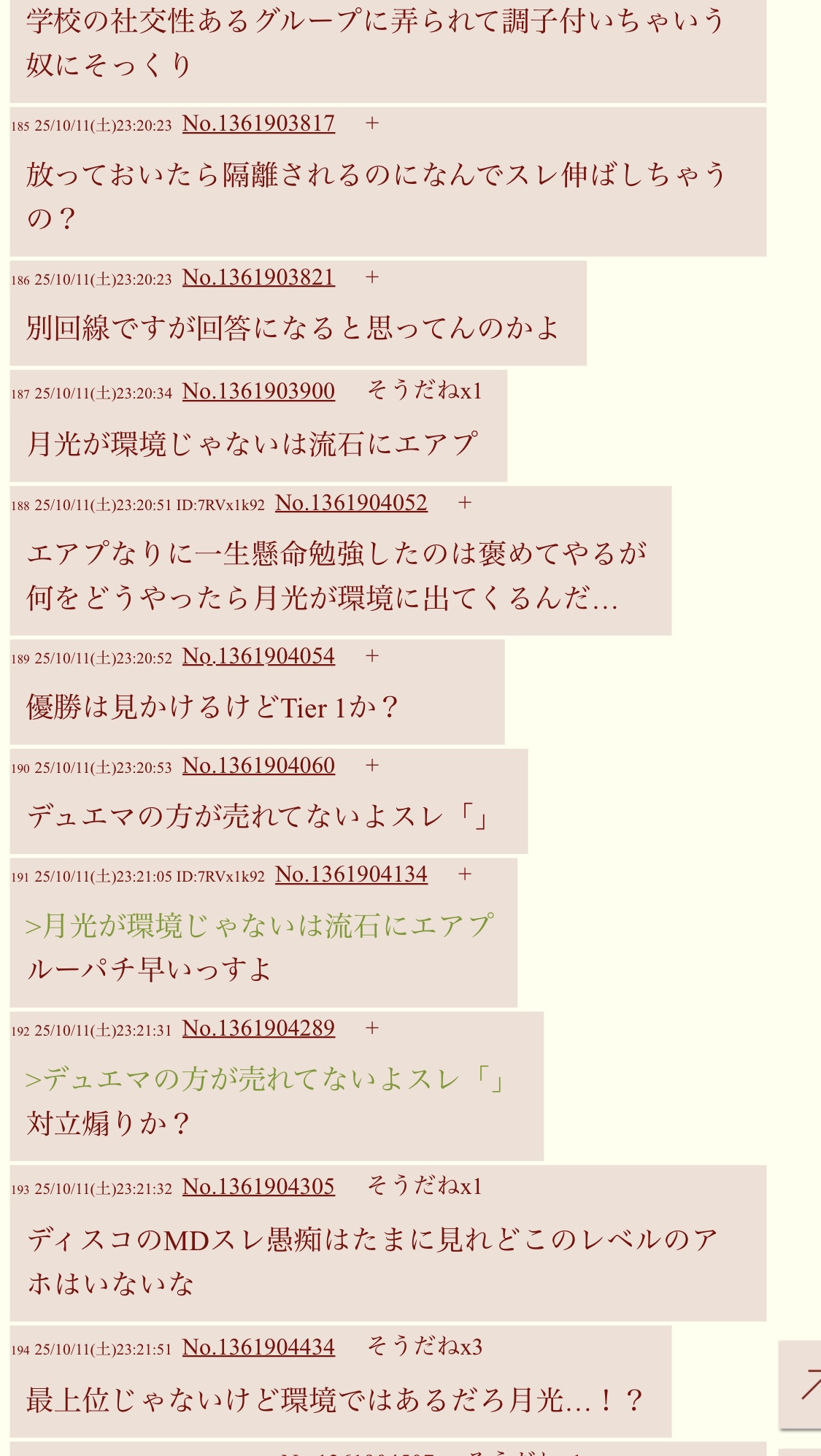821x1456 pixels.
Task: Tap そうだねx1 on post No.1361904305
Action: [424, 1187]
